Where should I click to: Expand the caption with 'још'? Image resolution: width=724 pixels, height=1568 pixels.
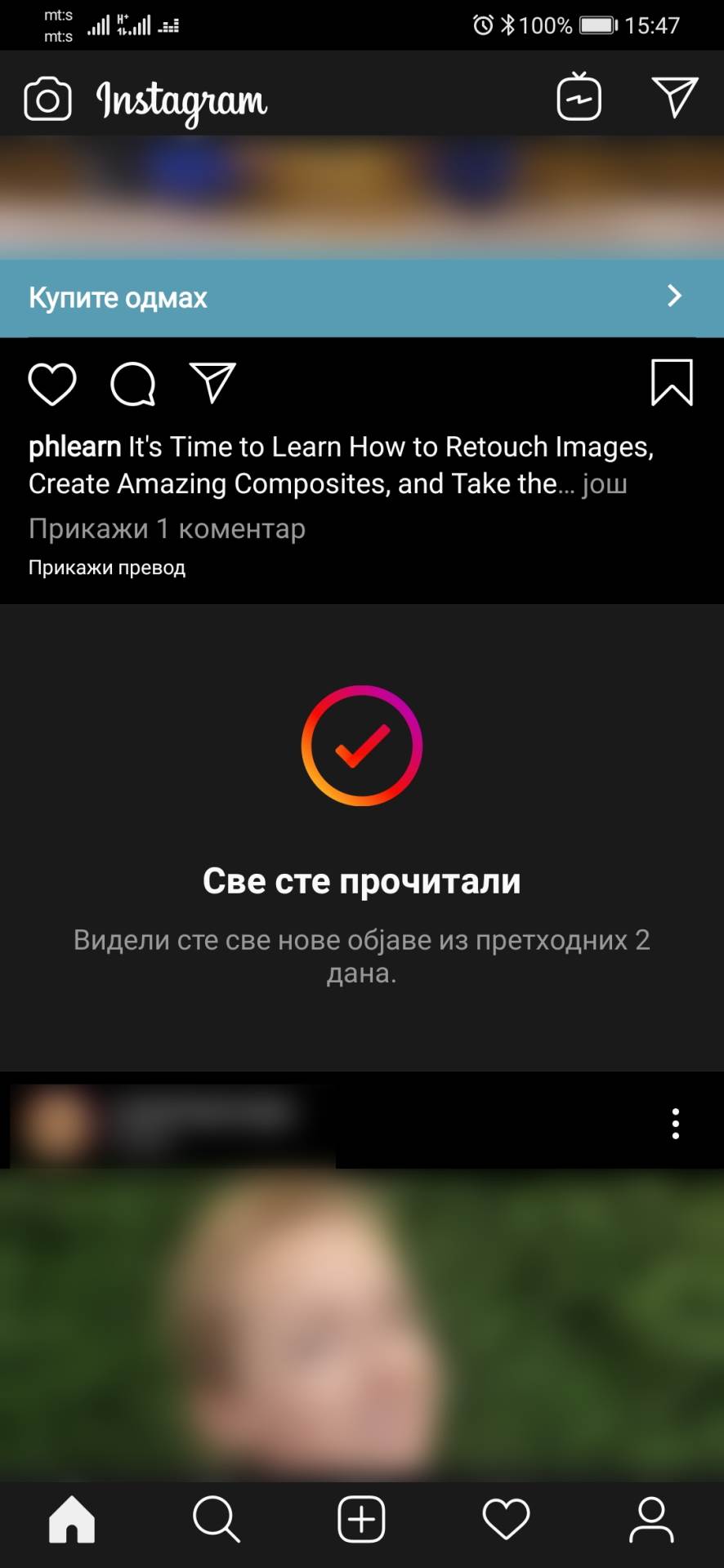click(604, 484)
